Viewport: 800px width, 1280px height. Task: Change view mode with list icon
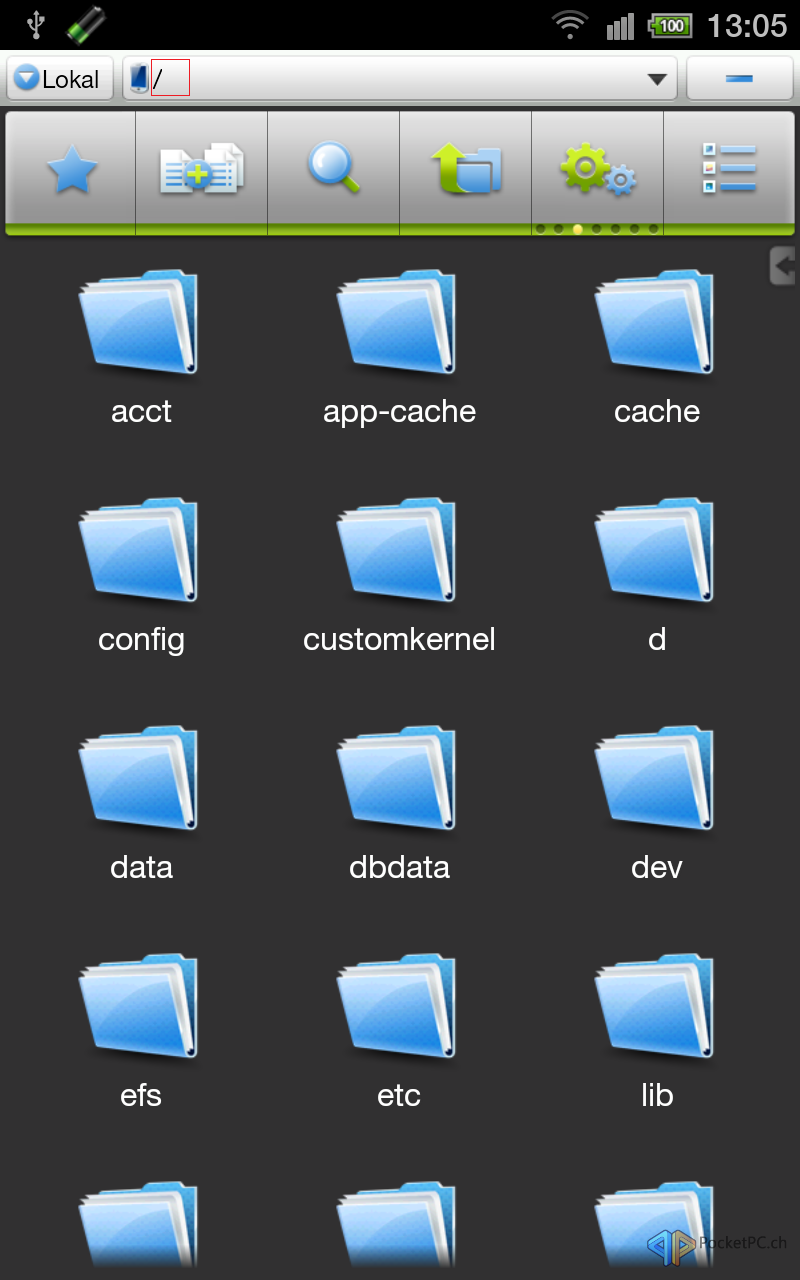(x=729, y=170)
